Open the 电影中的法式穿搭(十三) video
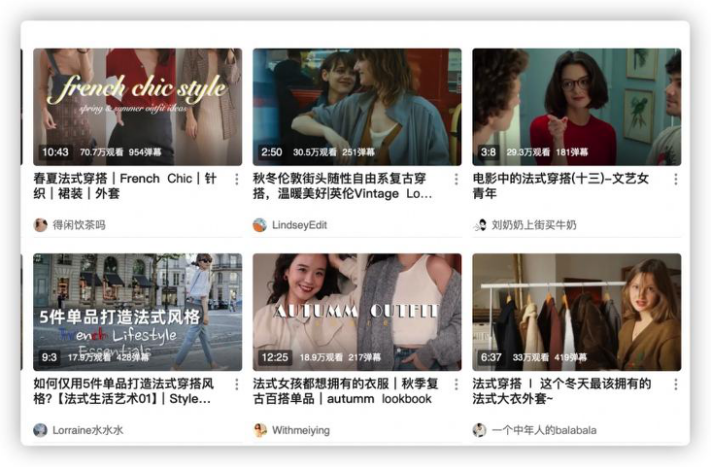 point(576,106)
